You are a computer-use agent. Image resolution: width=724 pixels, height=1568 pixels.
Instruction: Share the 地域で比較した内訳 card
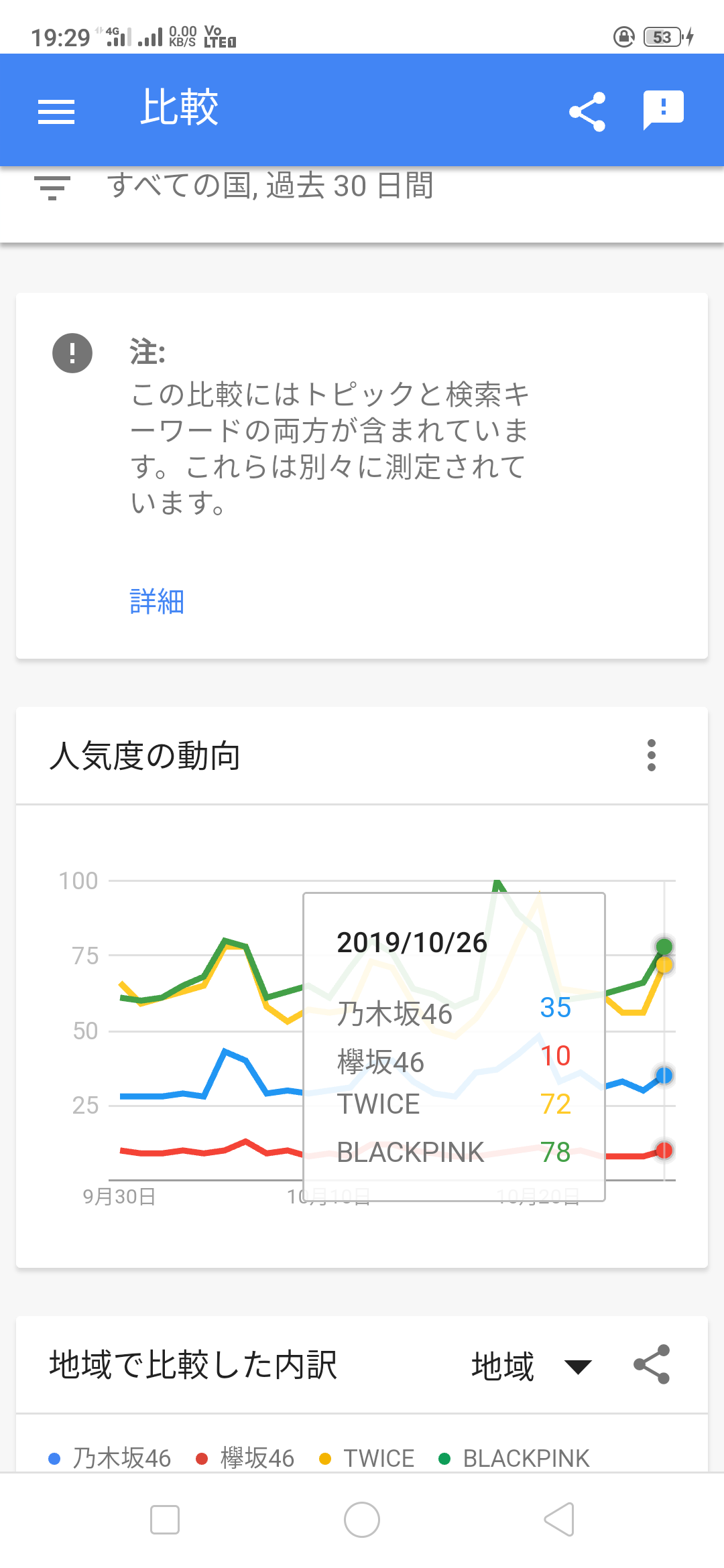tap(652, 1364)
